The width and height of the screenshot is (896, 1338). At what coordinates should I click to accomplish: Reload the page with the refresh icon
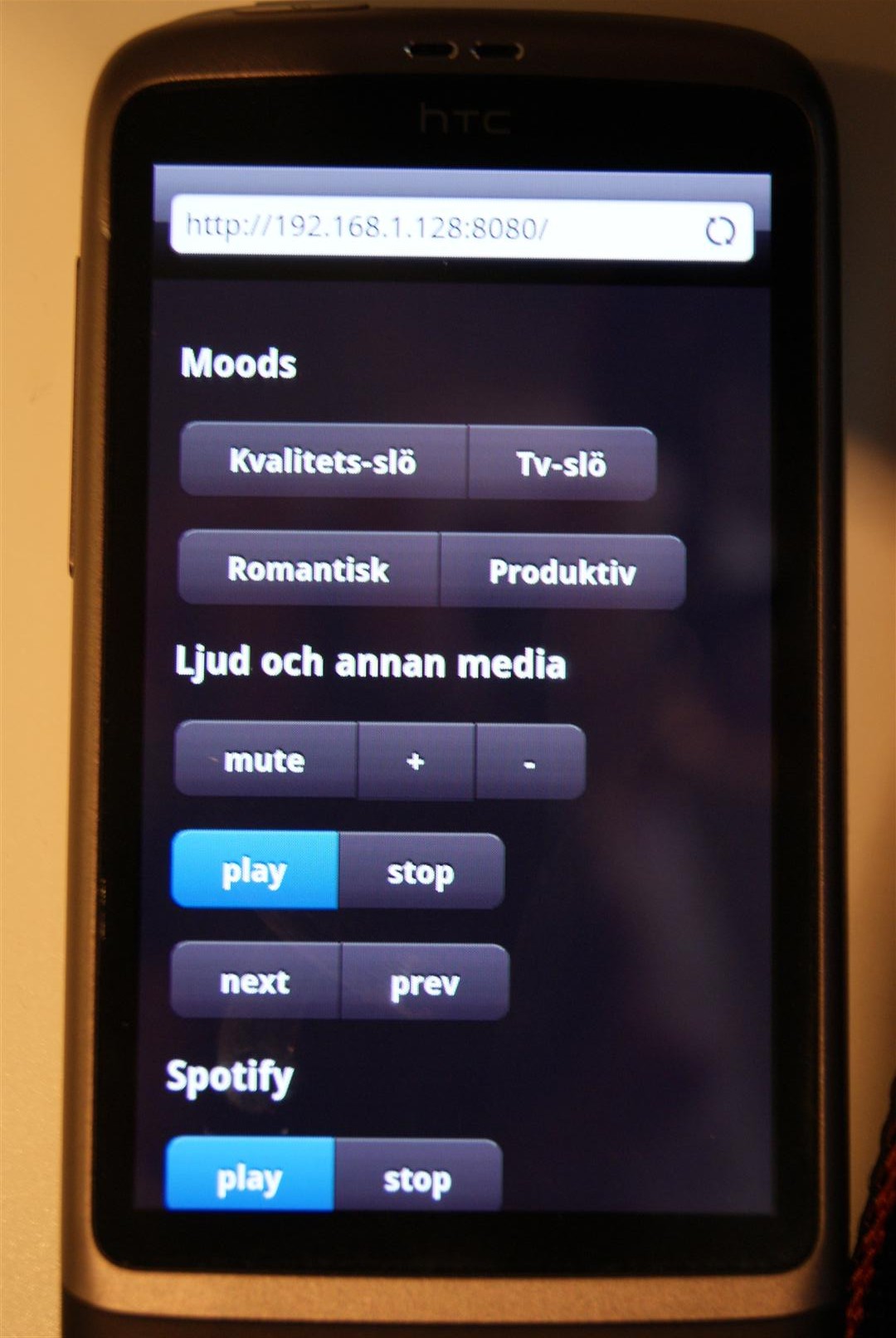[x=719, y=231]
